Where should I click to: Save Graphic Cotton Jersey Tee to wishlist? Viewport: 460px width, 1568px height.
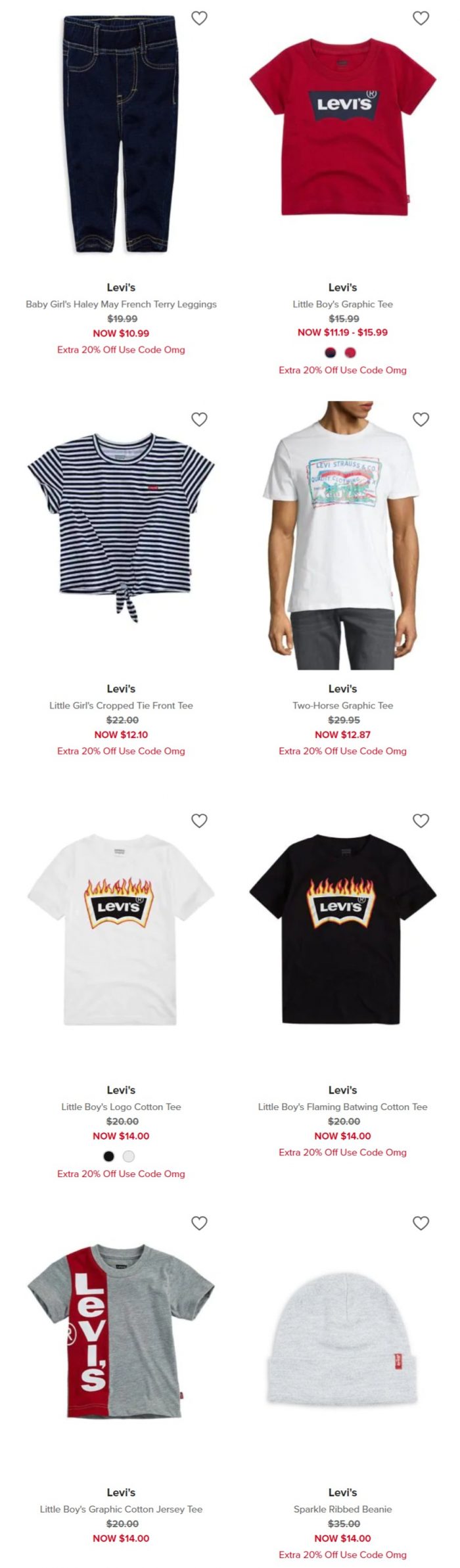point(199,1223)
